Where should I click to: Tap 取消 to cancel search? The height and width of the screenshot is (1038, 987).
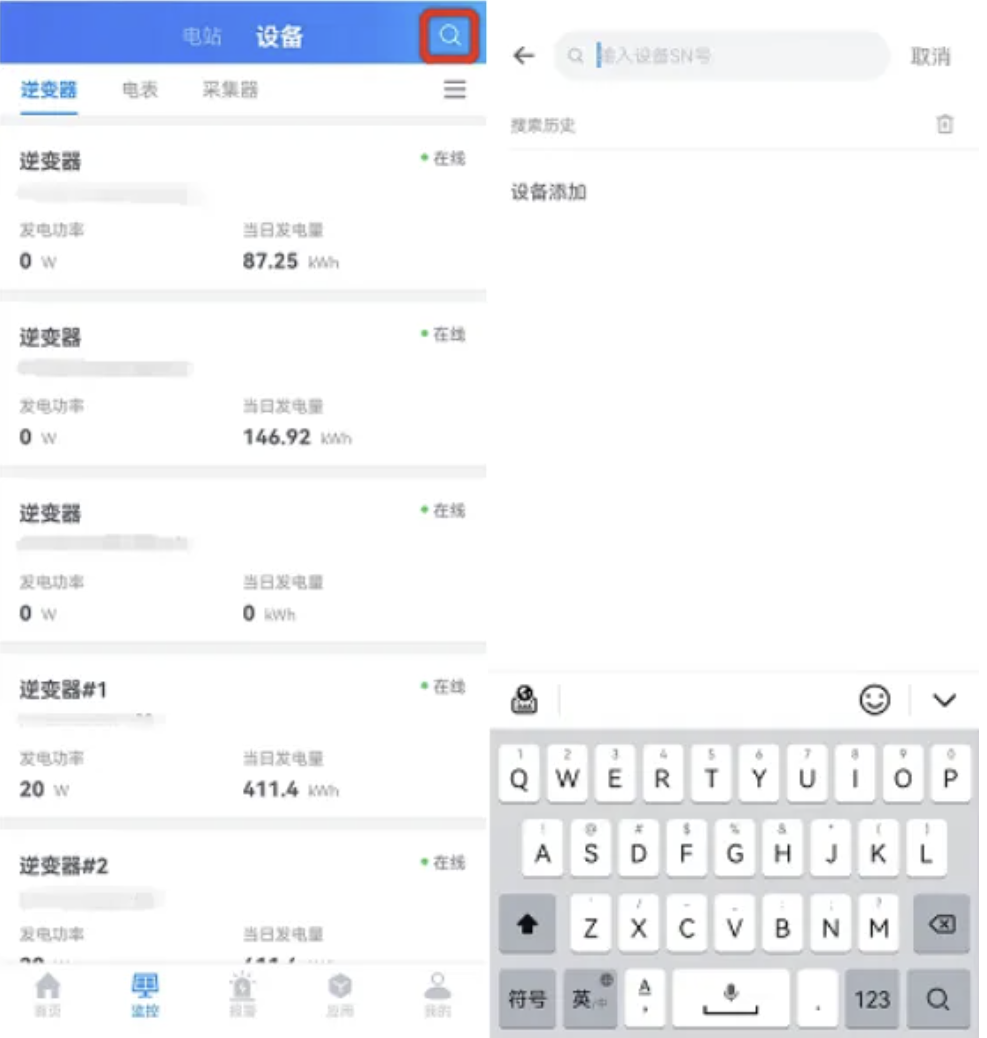coord(929,57)
